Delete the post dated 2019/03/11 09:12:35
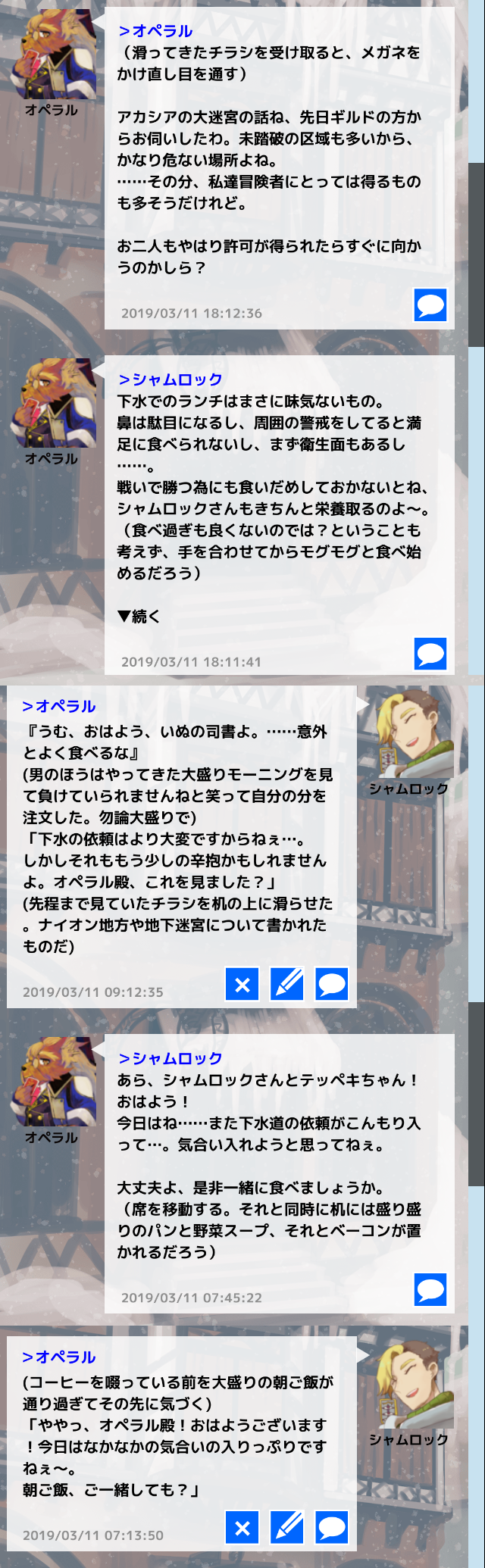The image size is (485, 1568). click(x=242, y=984)
